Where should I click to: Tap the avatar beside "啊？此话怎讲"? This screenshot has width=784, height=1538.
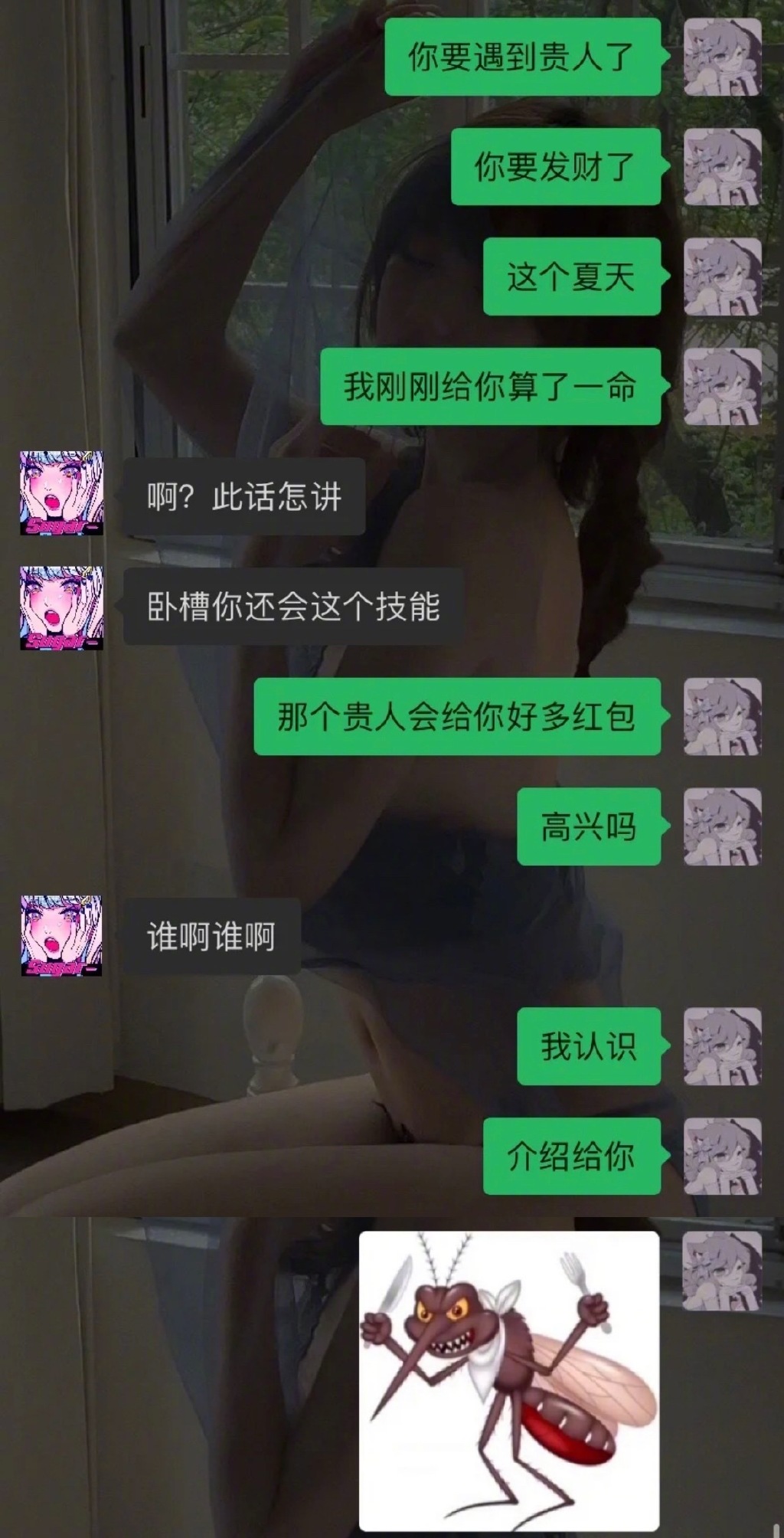(61, 493)
